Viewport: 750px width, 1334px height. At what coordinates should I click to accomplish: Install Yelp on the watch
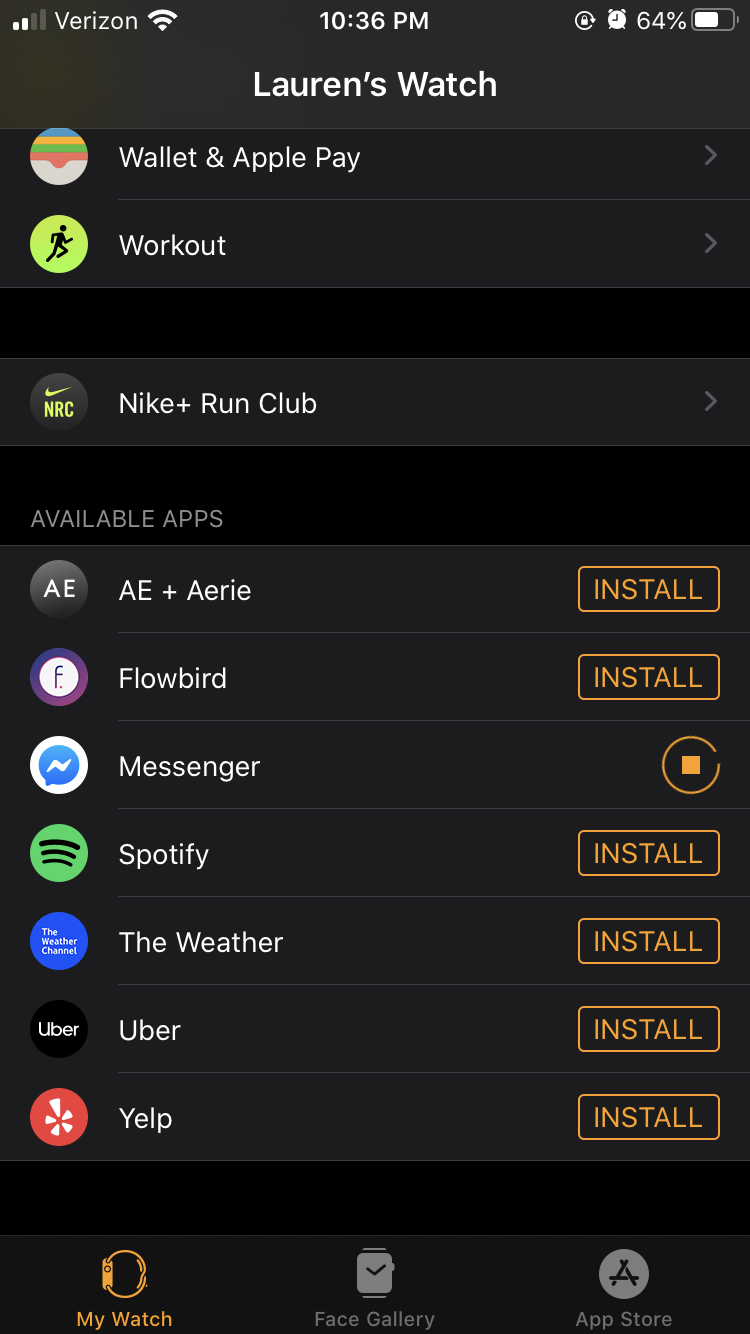[648, 1118]
